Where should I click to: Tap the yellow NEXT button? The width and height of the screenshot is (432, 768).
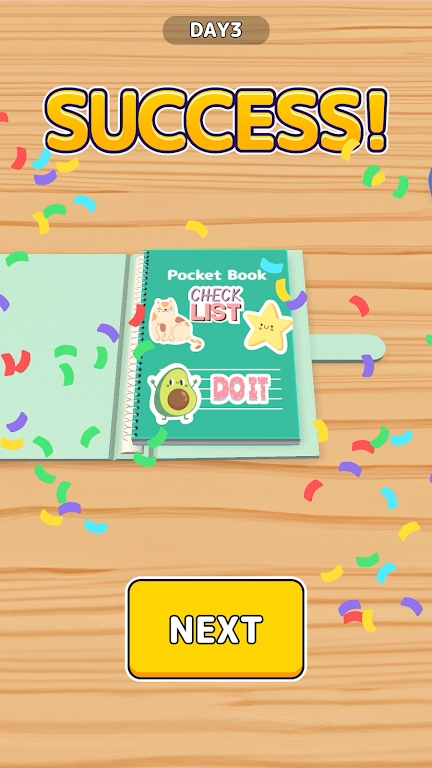[x=216, y=629]
